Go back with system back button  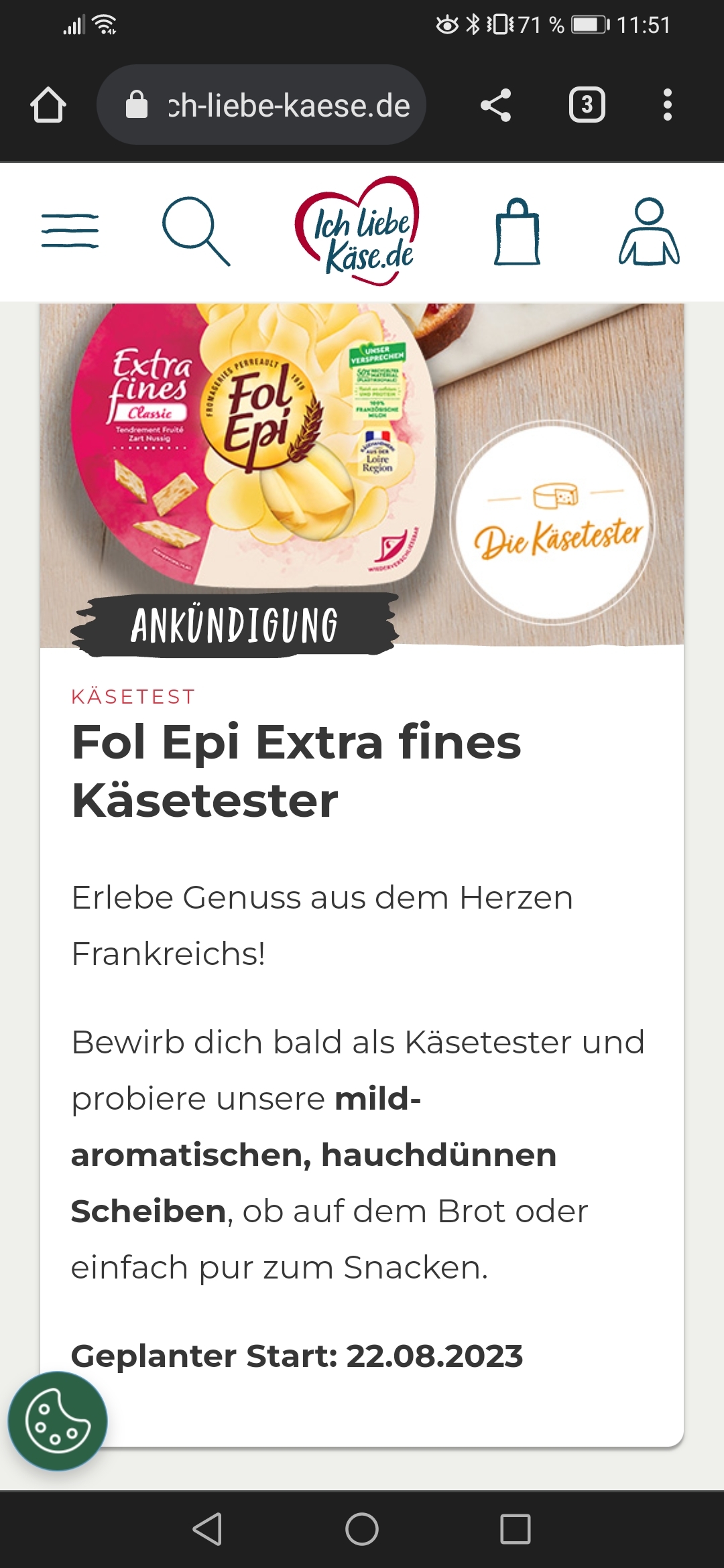pyautogui.click(x=207, y=1528)
